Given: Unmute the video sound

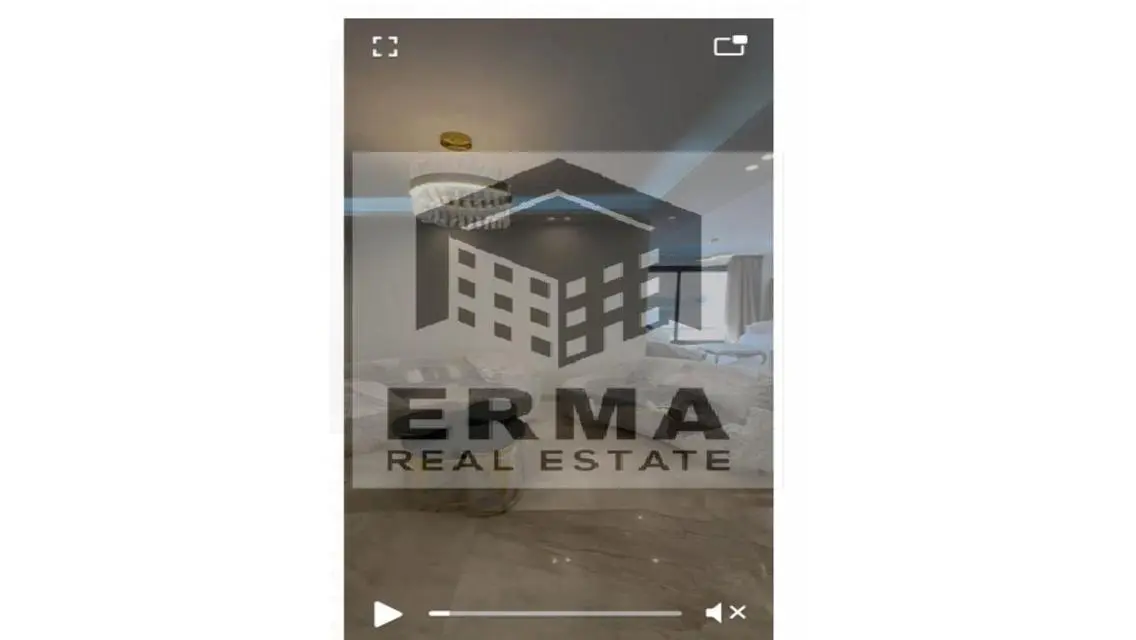Looking at the screenshot, I should [725, 613].
